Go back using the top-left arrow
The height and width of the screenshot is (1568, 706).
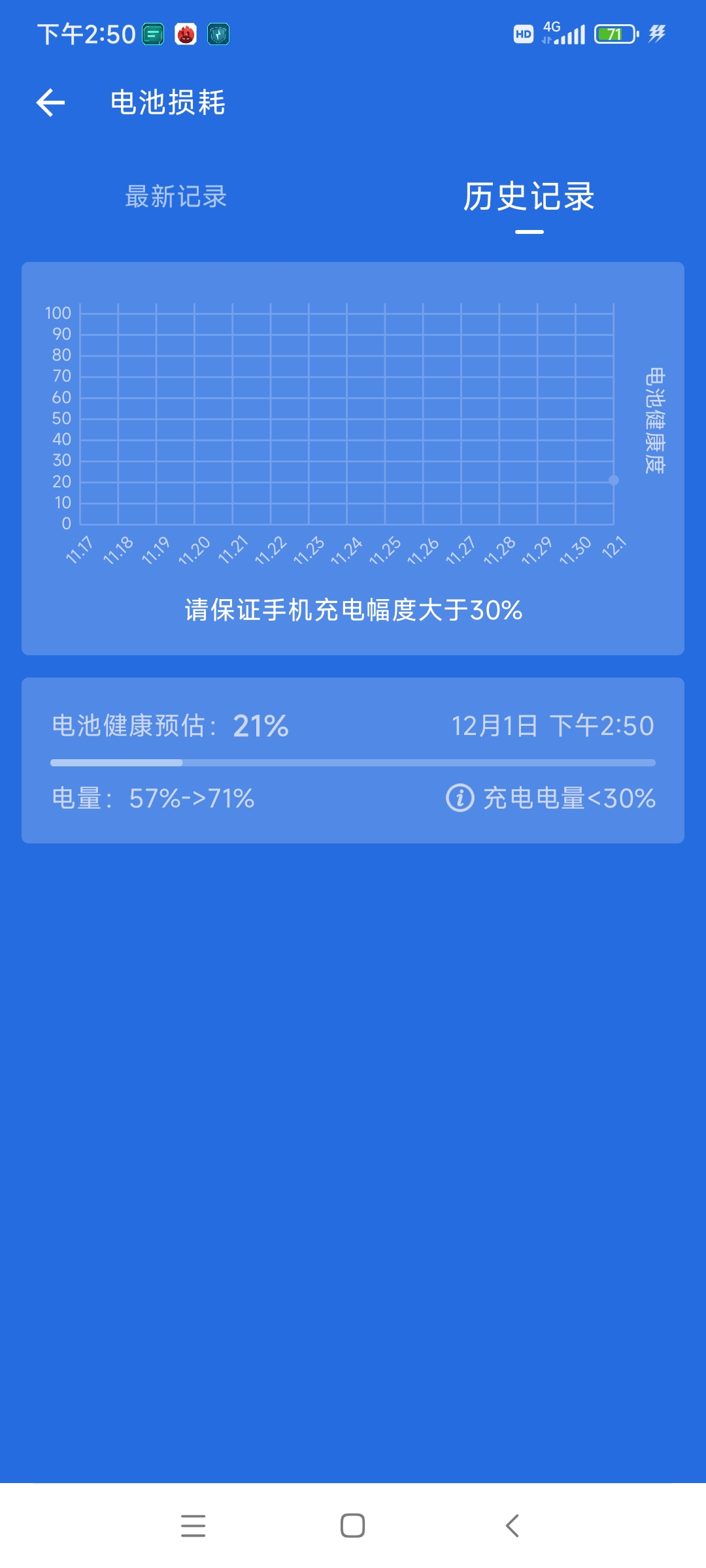point(50,103)
